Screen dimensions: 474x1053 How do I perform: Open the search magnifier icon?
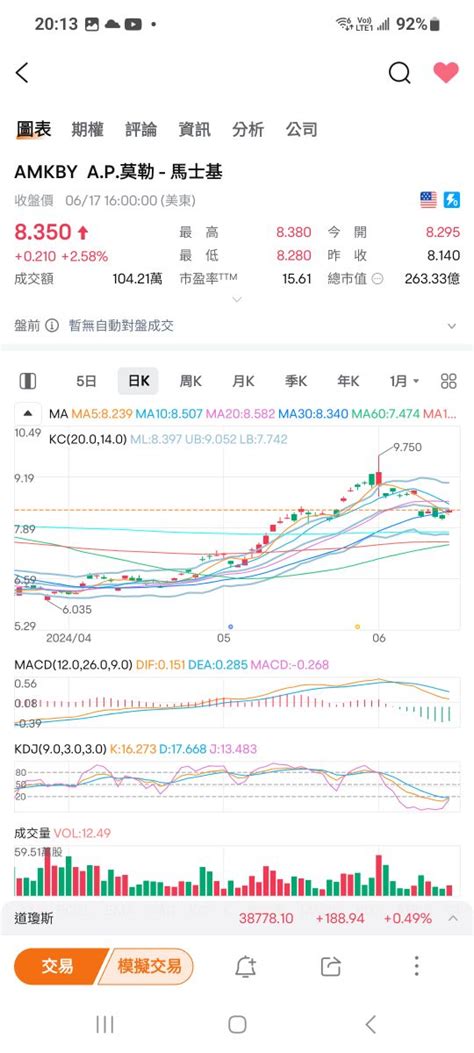pyautogui.click(x=399, y=73)
